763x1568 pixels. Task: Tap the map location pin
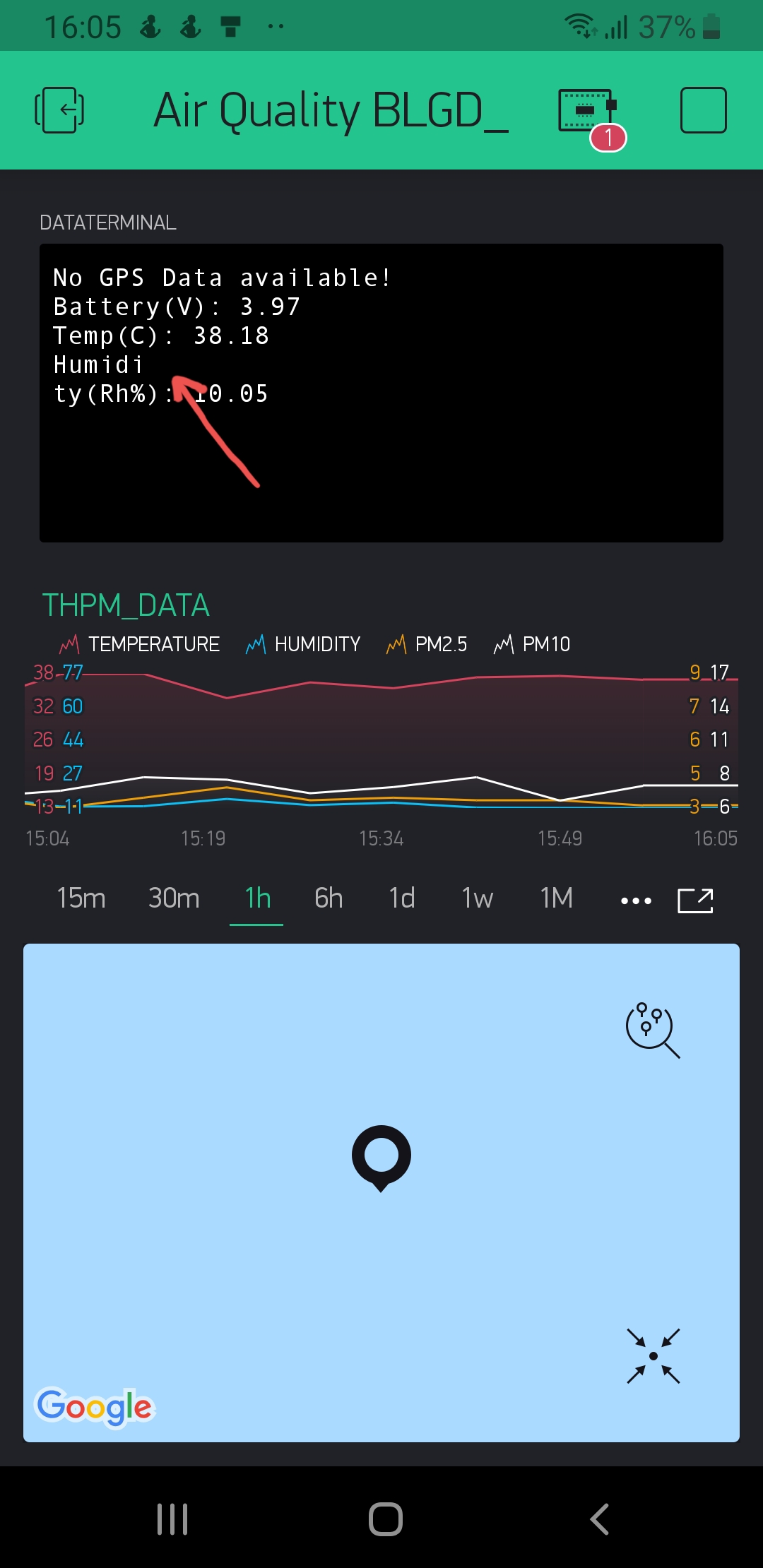[x=381, y=1156]
